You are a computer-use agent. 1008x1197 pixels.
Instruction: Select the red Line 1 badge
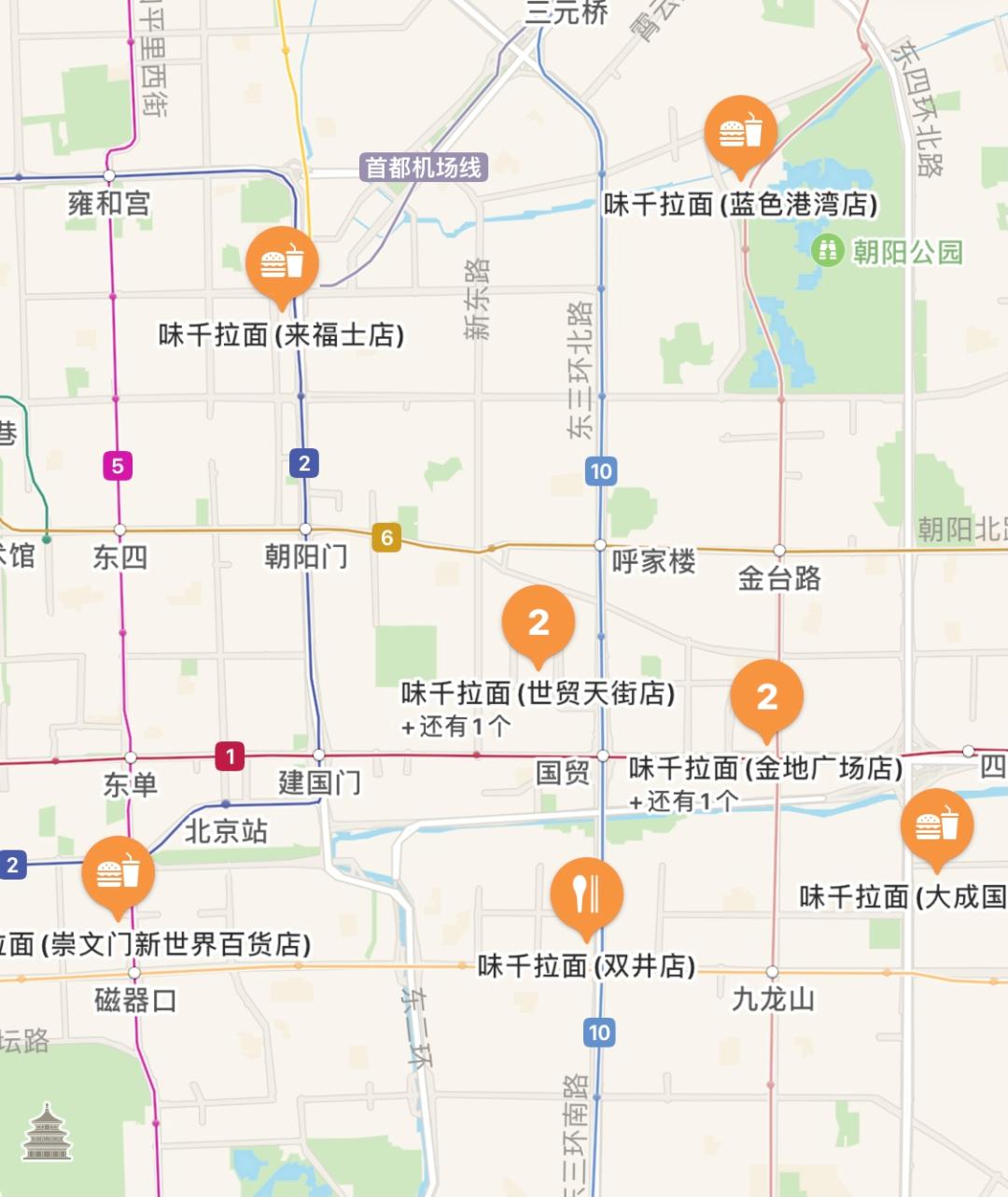(x=231, y=756)
